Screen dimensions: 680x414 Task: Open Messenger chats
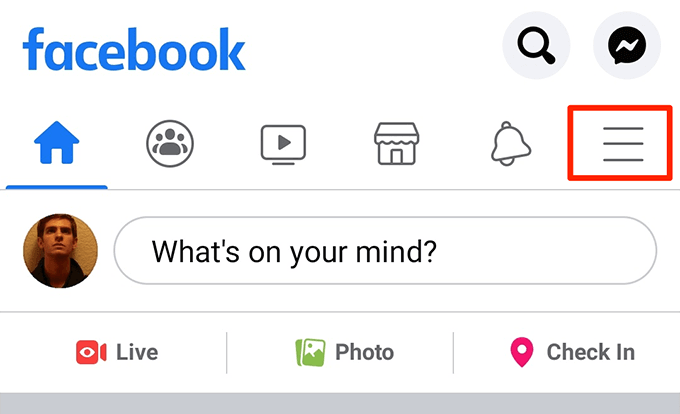point(627,45)
